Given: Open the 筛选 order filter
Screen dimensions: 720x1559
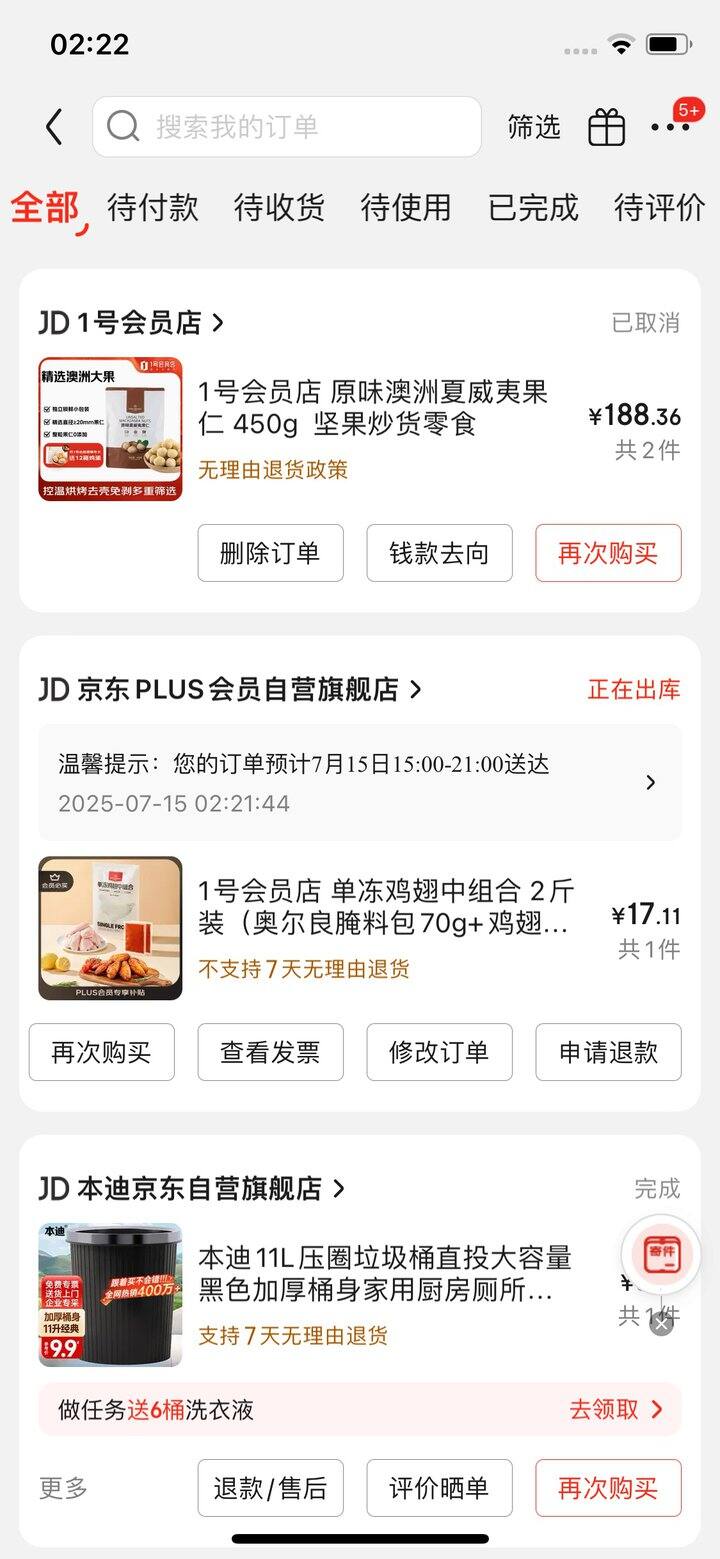Looking at the screenshot, I should [533, 127].
